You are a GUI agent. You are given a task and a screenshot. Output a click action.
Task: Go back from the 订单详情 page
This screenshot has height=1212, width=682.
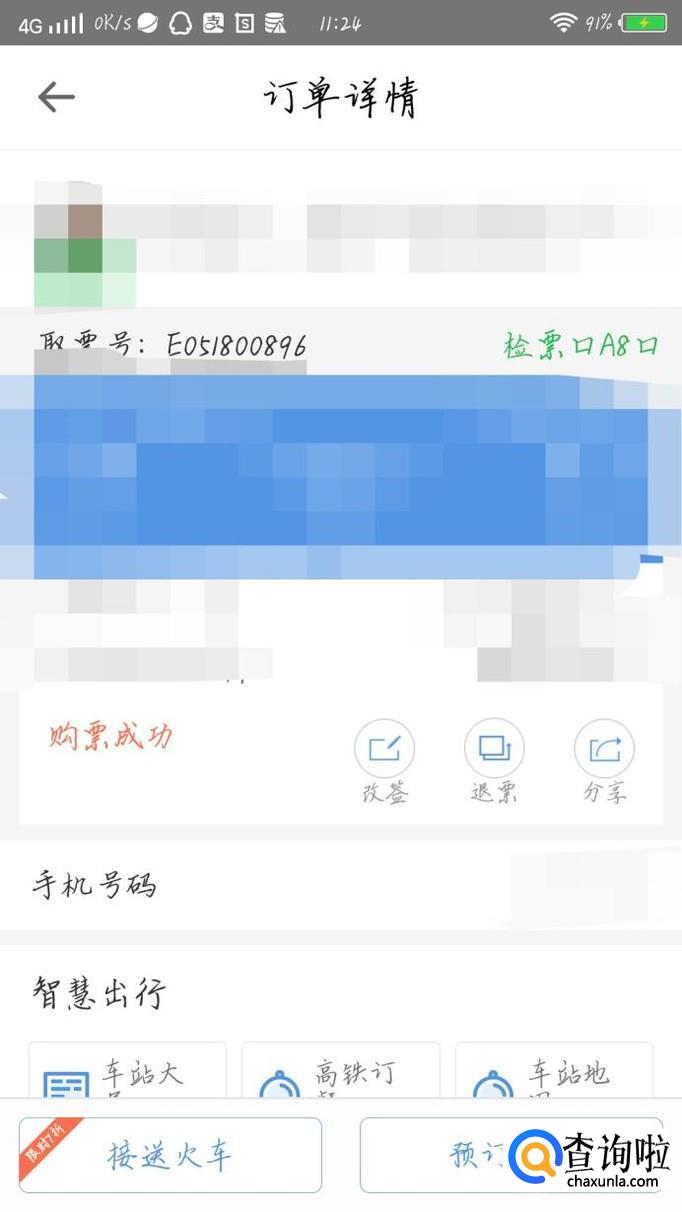[x=56, y=97]
